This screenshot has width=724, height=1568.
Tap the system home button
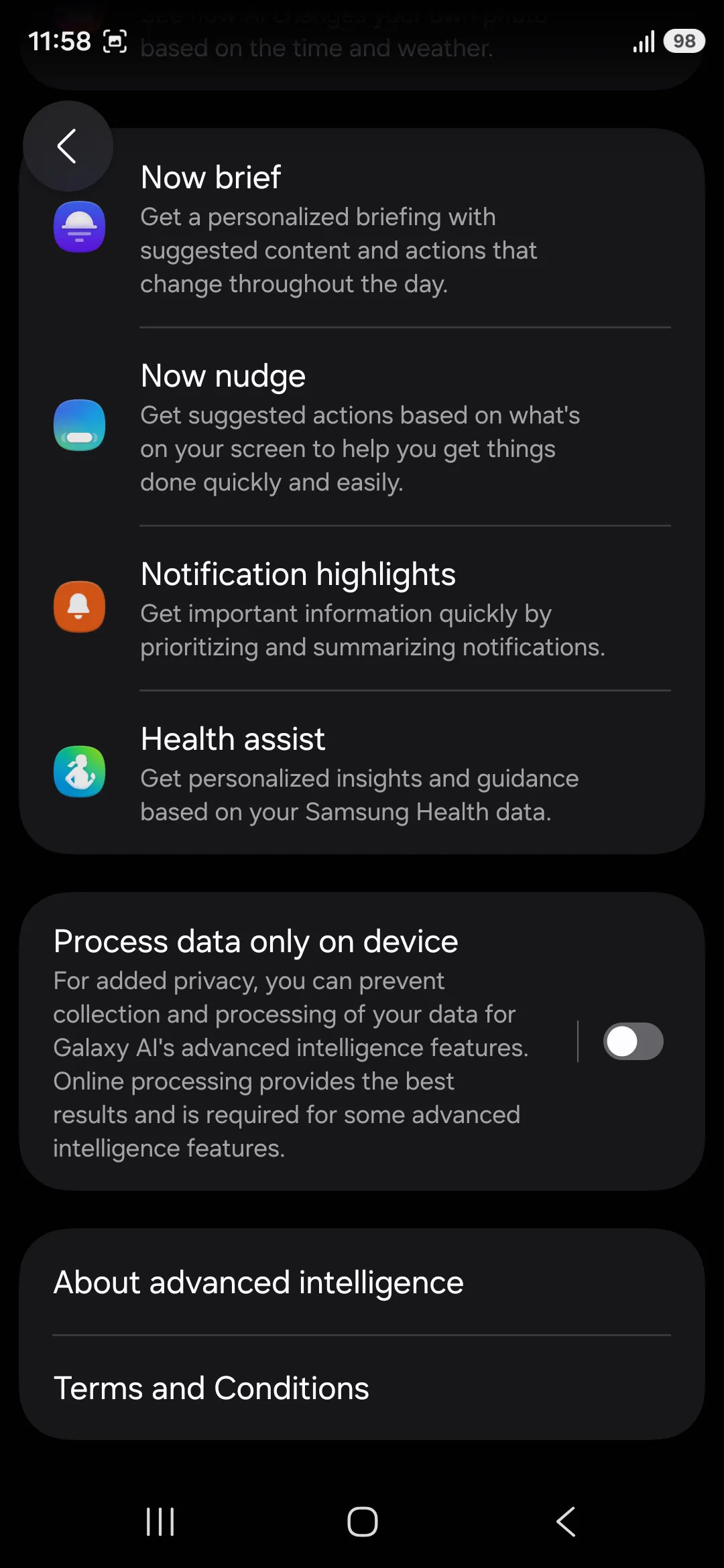pyautogui.click(x=362, y=1521)
